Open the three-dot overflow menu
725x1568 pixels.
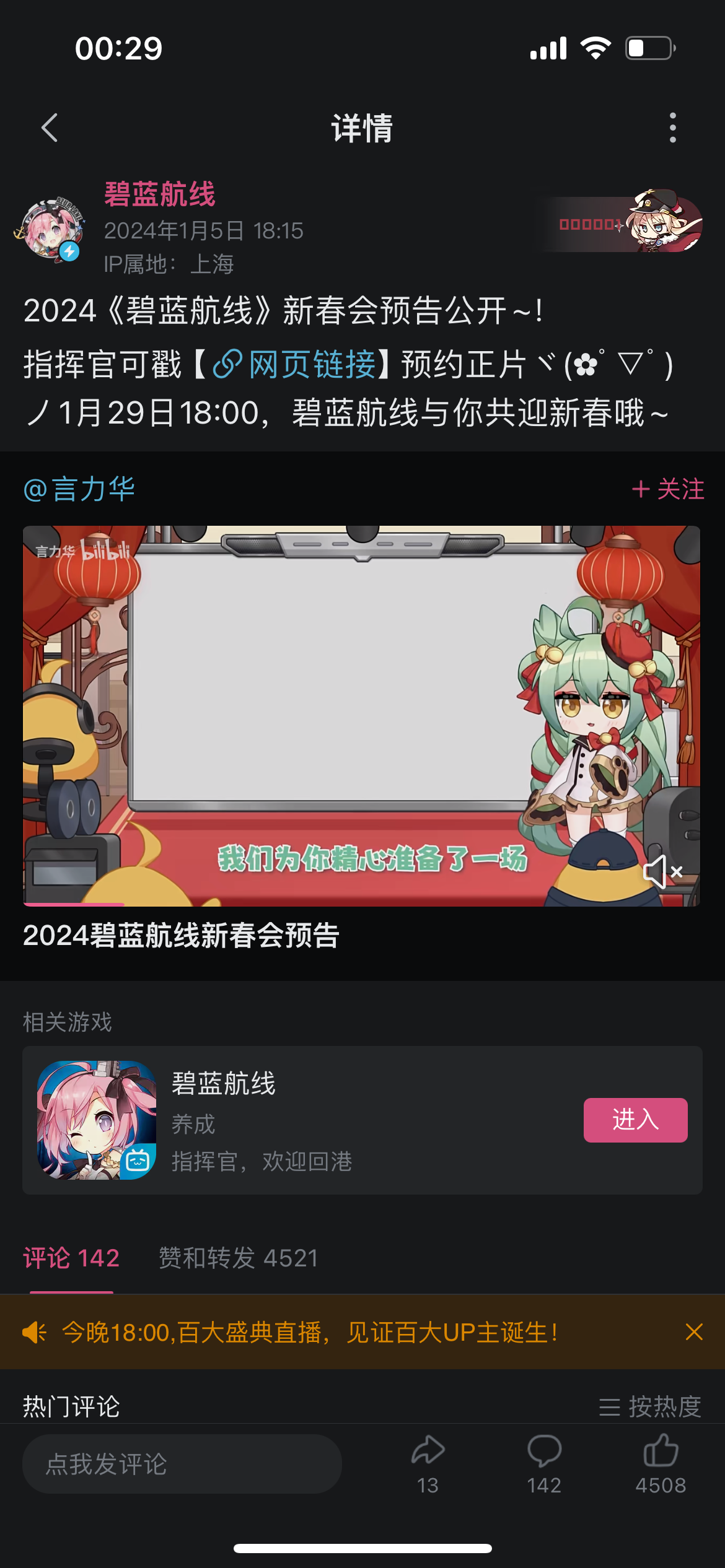pyautogui.click(x=672, y=128)
